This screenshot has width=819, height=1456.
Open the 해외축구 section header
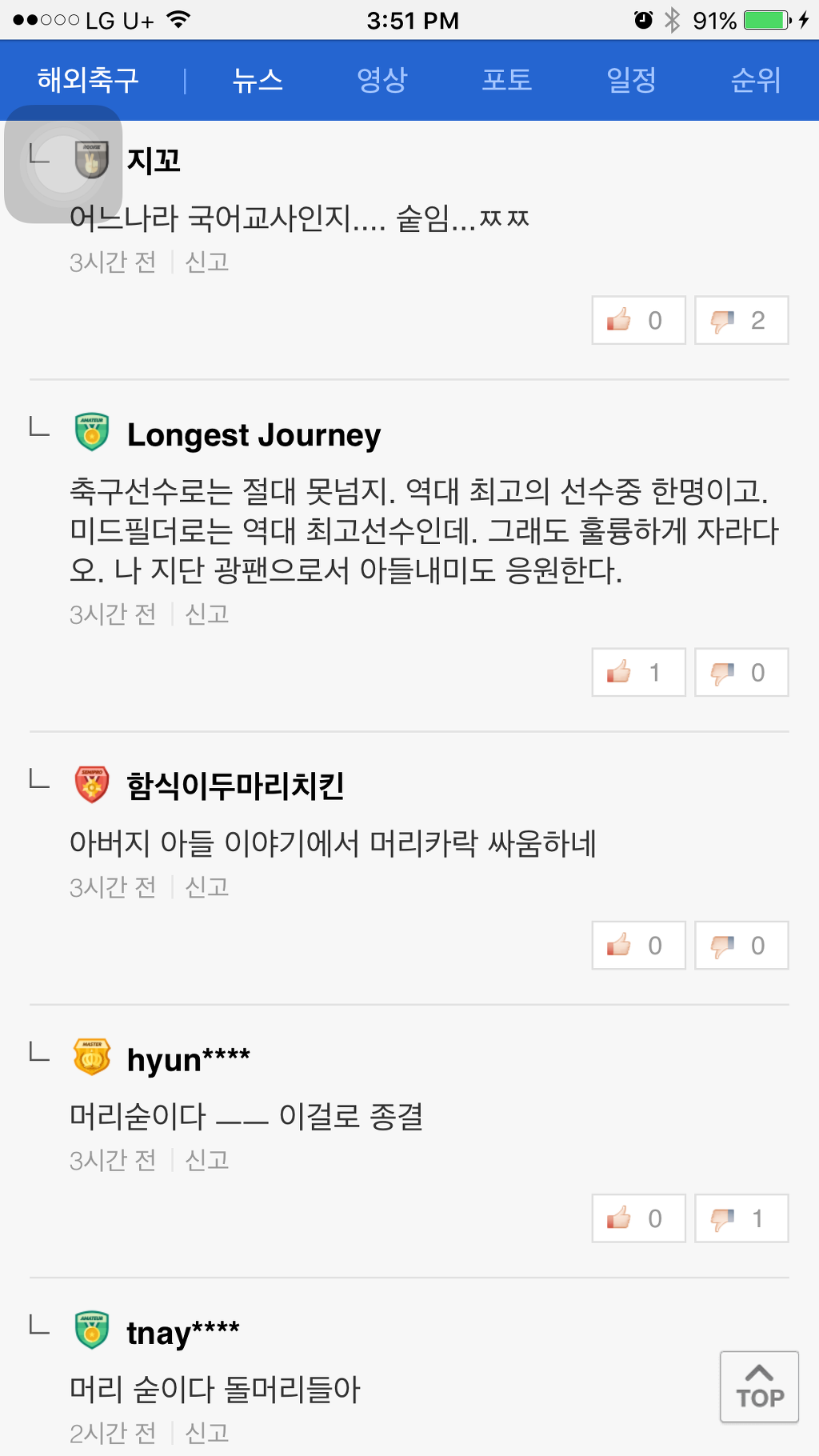(x=88, y=80)
